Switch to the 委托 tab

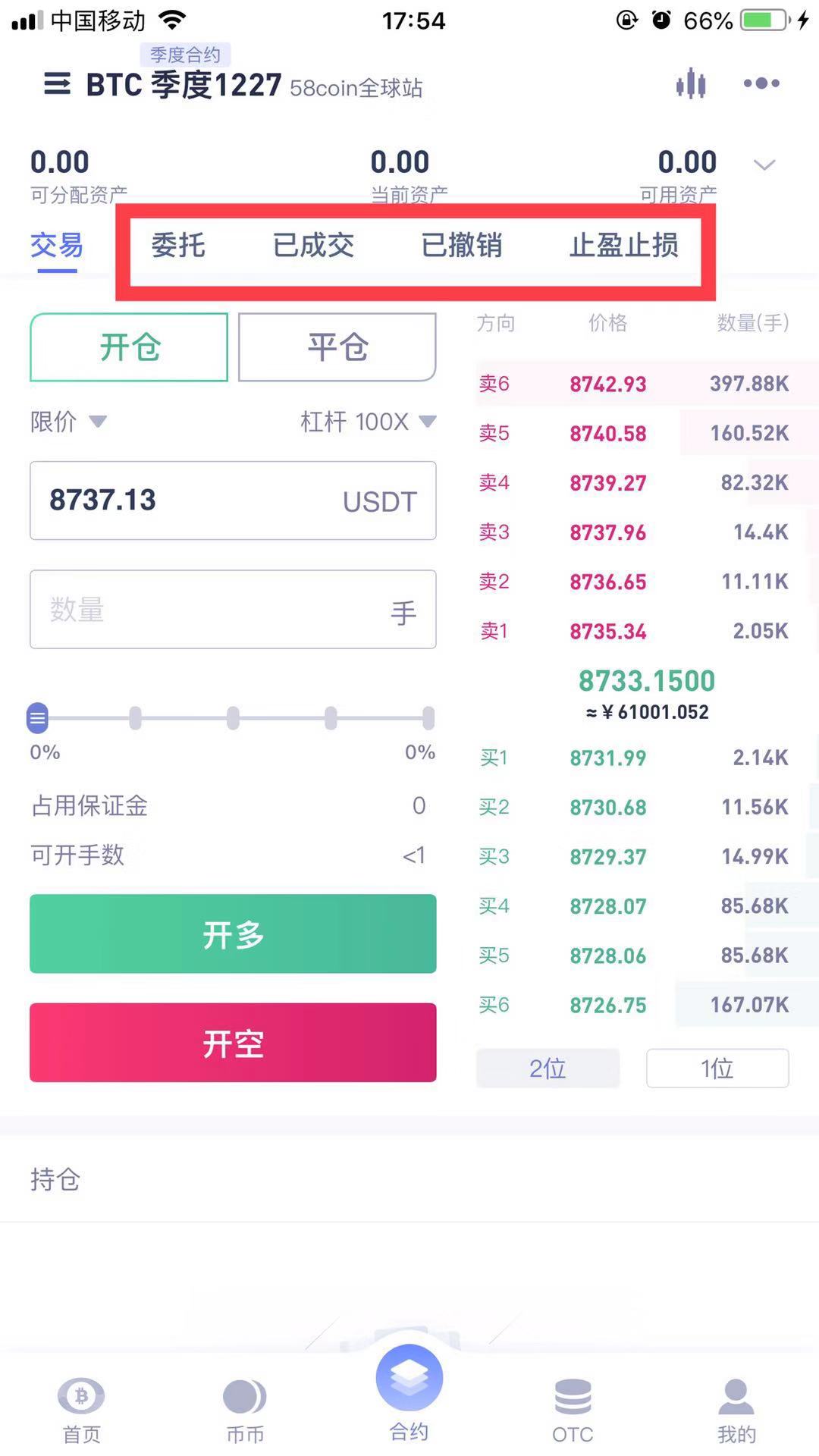pyautogui.click(x=178, y=245)
